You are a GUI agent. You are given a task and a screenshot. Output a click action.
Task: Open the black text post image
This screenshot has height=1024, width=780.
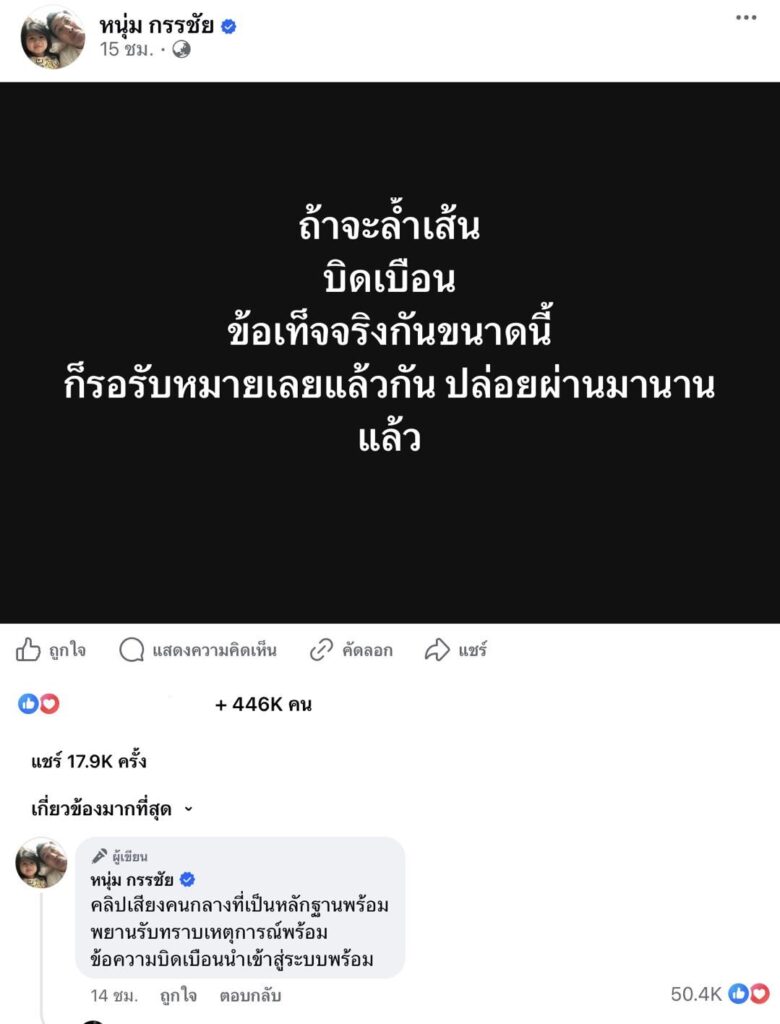pos(390,352)
